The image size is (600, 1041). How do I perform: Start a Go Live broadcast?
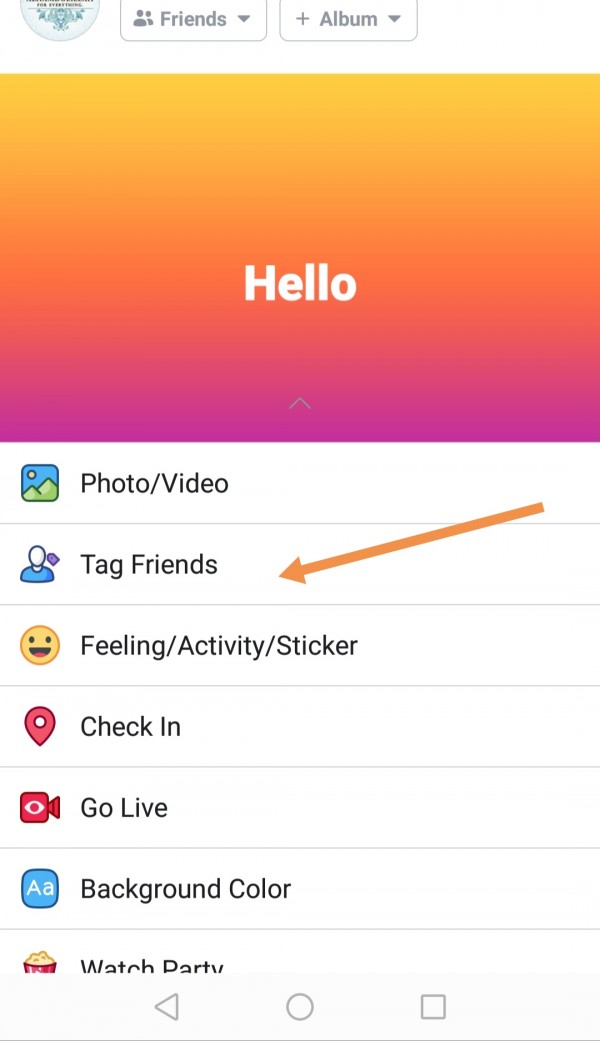coord(124,808)
